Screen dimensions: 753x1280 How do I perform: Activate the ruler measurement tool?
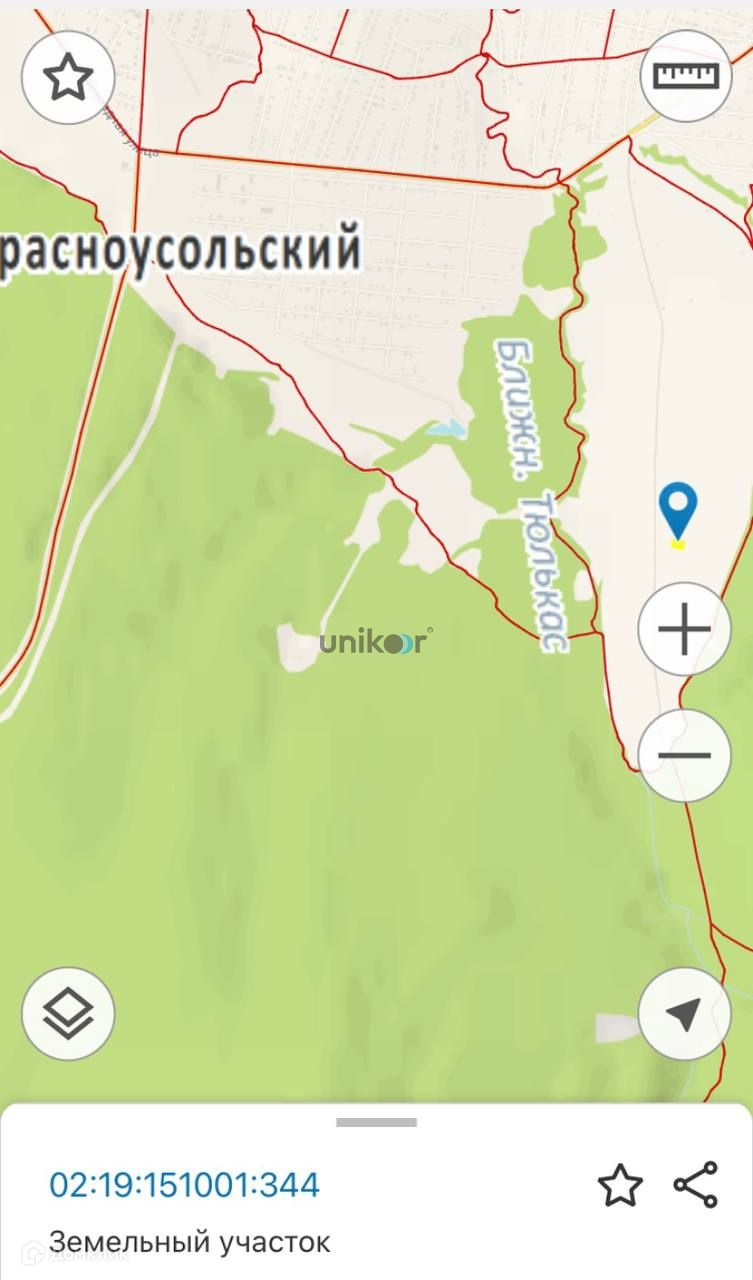point(685,77)
